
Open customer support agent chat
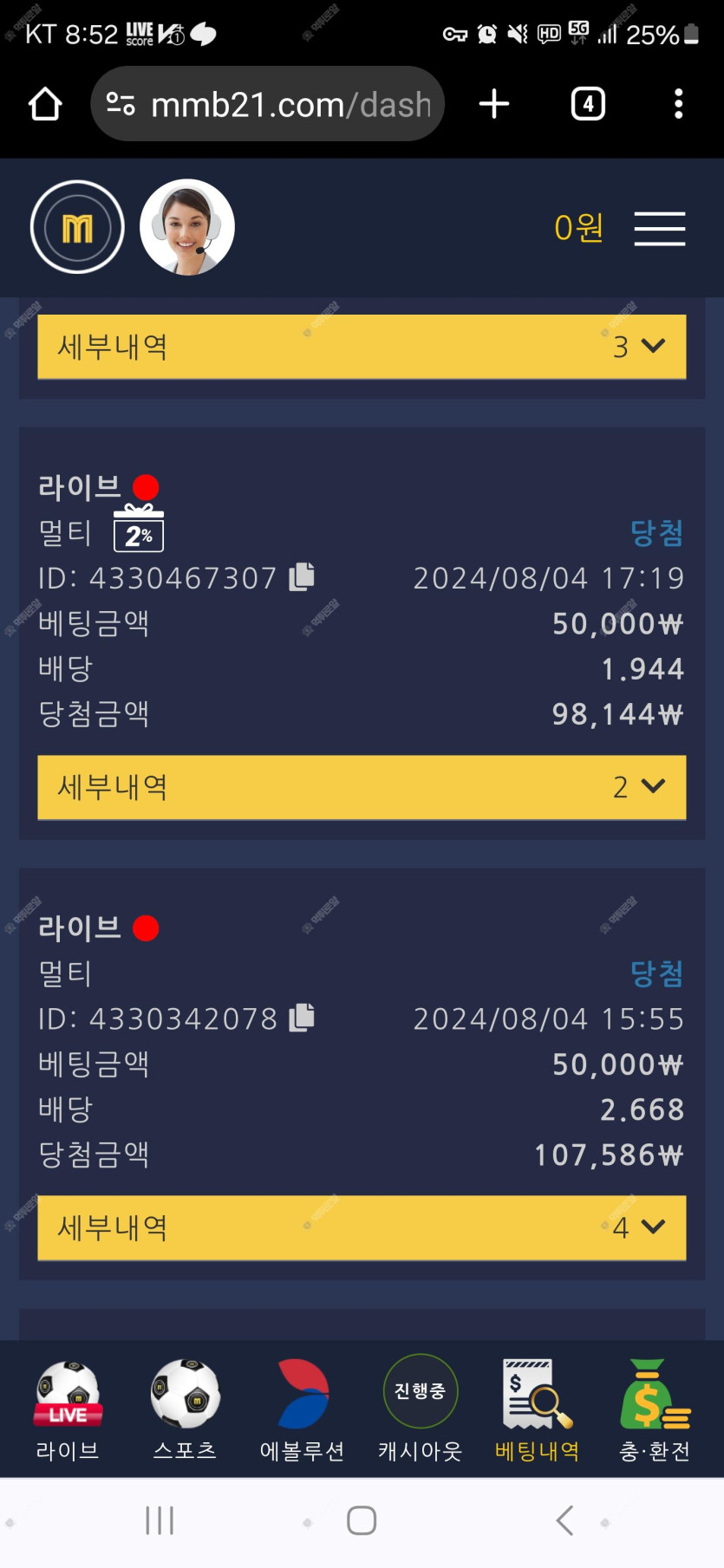(x=186, y=227)
